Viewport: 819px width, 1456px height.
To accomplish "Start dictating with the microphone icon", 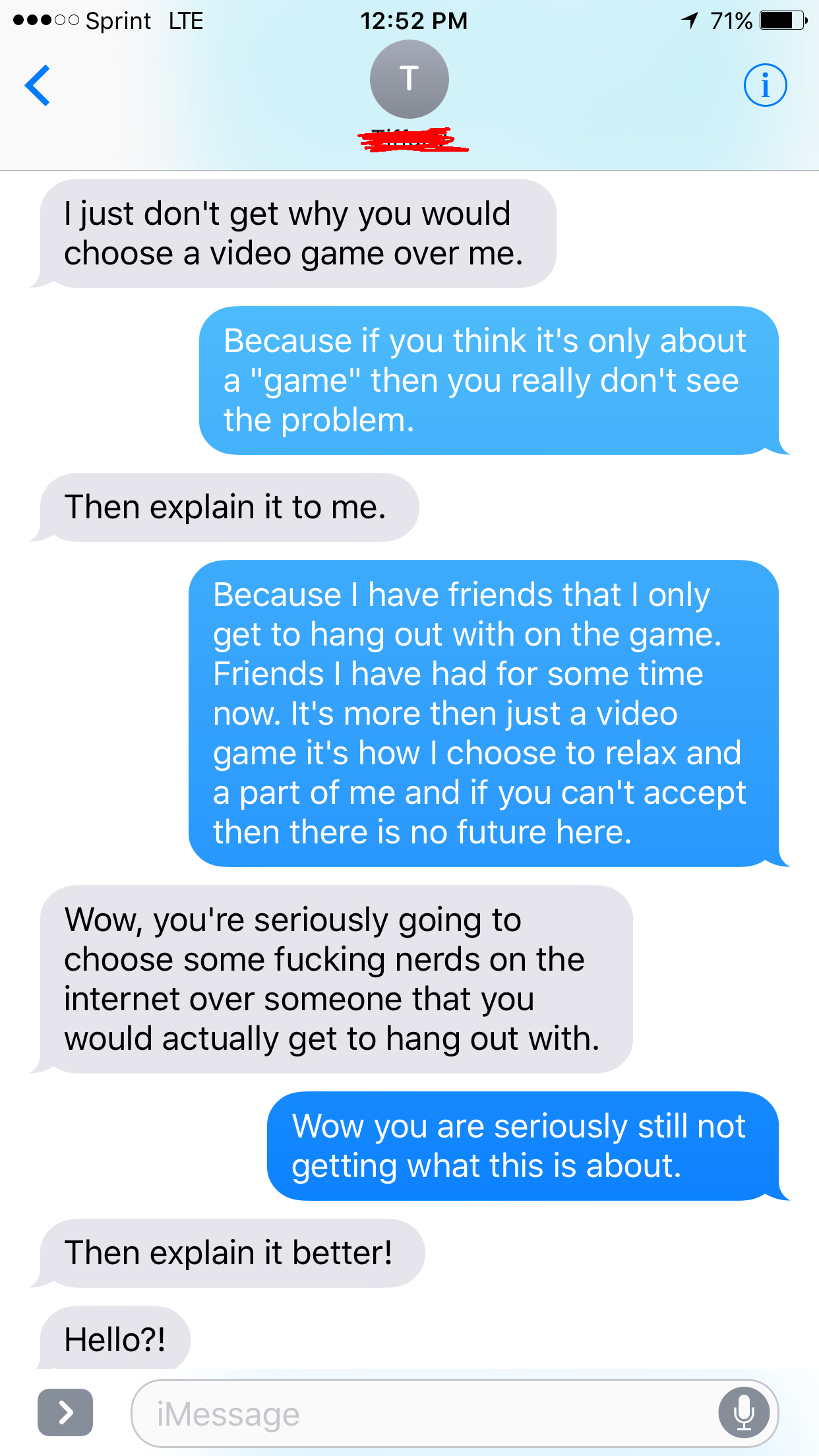I will 744,1412.
